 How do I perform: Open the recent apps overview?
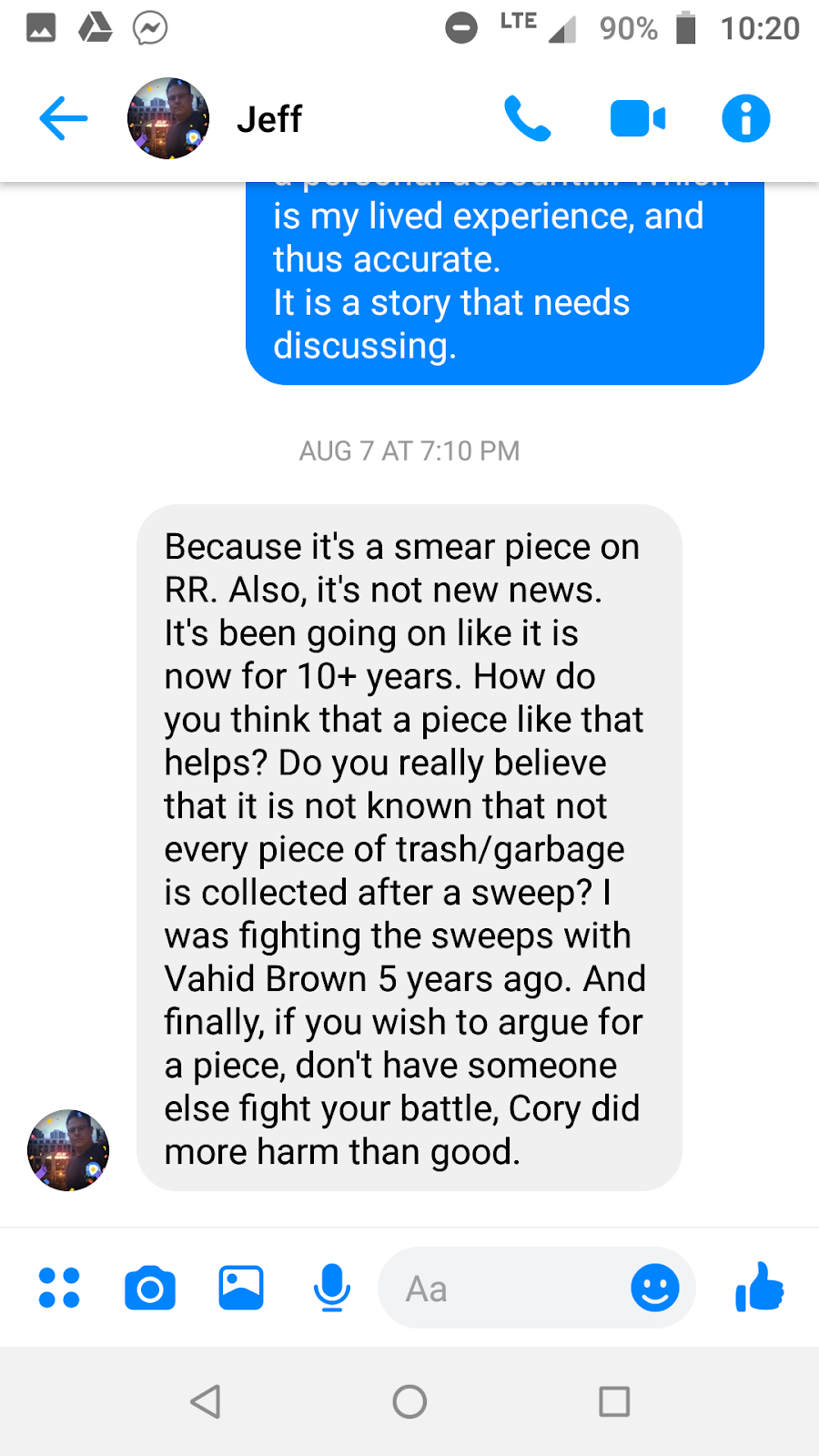[614, 1401]
